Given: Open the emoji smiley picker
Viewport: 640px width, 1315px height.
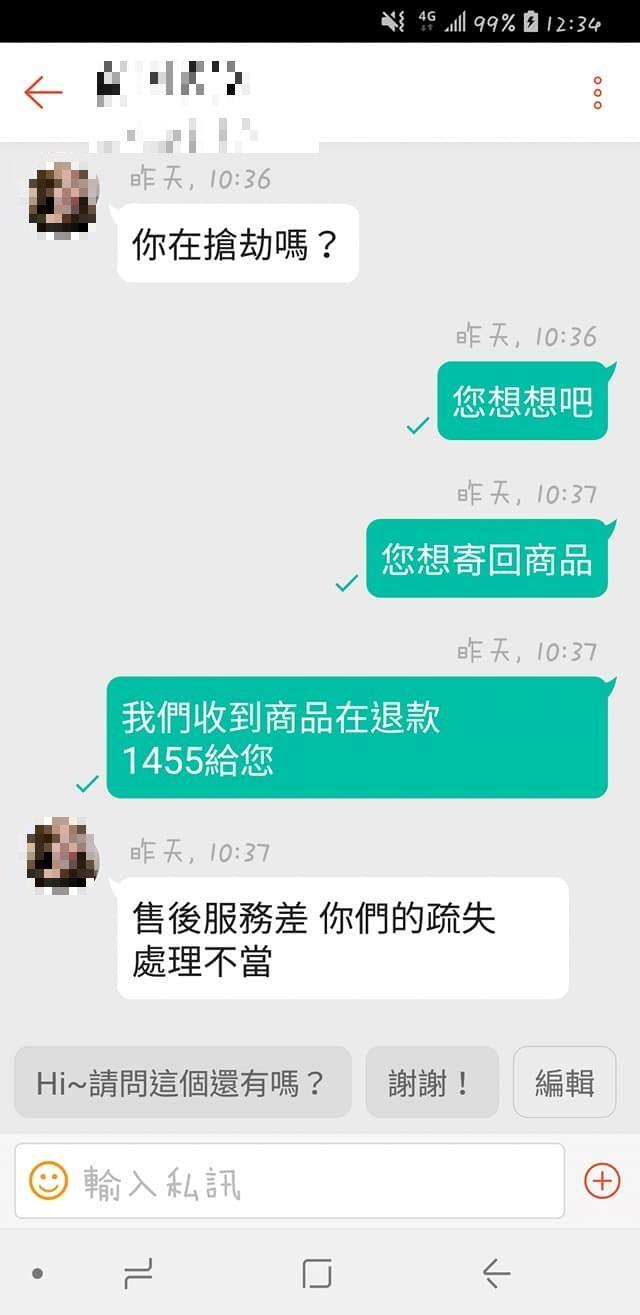Looking at the screenshot, I should click(x=48, y=1181).
